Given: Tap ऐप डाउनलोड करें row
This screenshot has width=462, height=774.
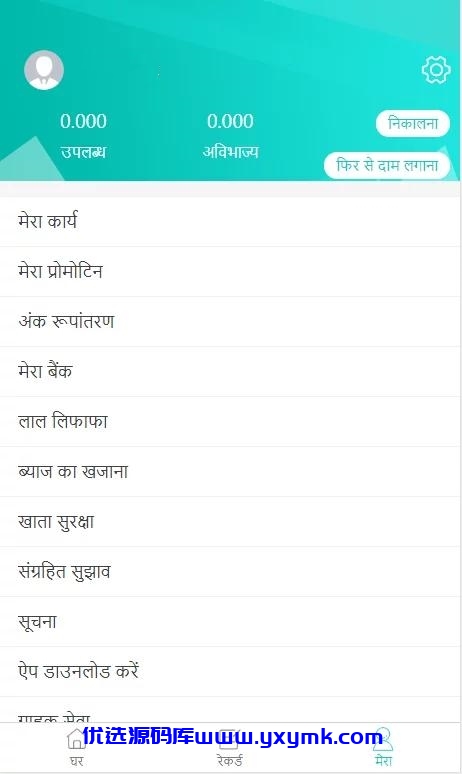Looking at the screenshot, I should click(230, 671).
